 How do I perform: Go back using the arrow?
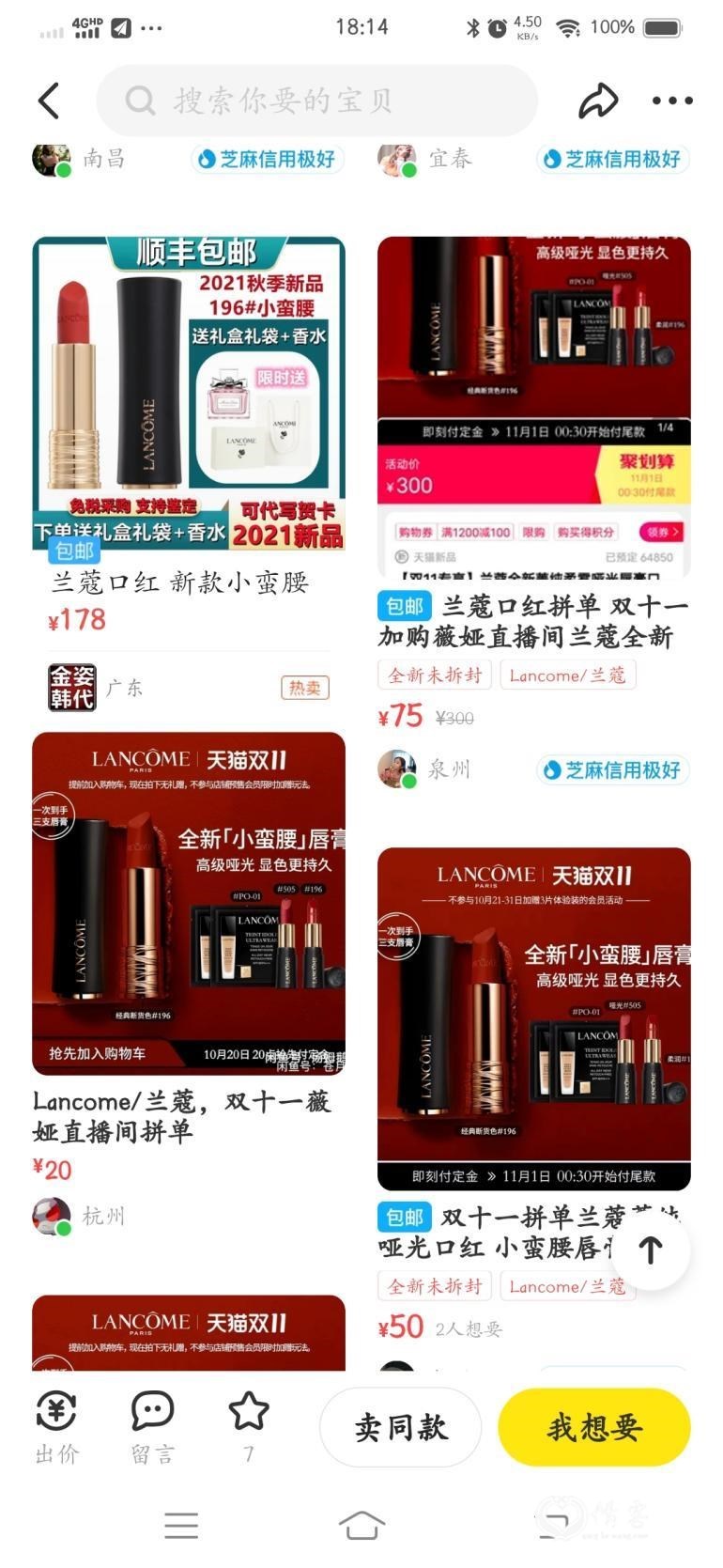(x=50, y=101)
